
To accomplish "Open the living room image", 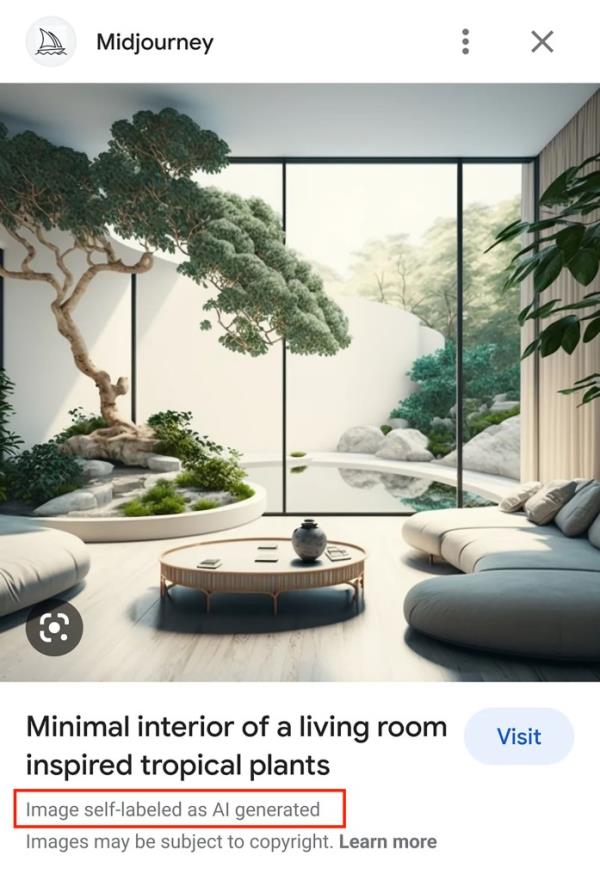I will (x=300, y=380).
